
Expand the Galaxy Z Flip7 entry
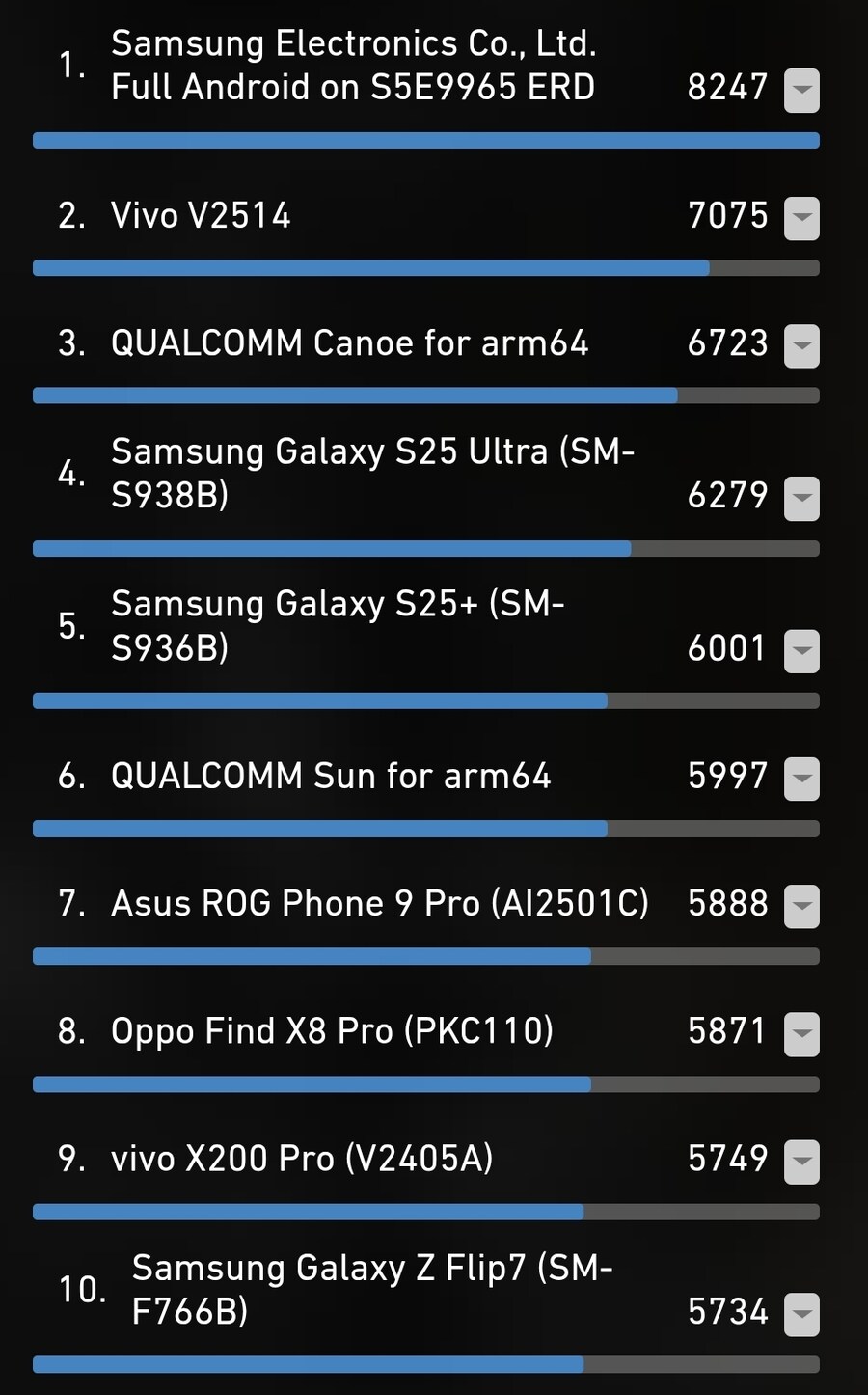[x=801, y=1314]
